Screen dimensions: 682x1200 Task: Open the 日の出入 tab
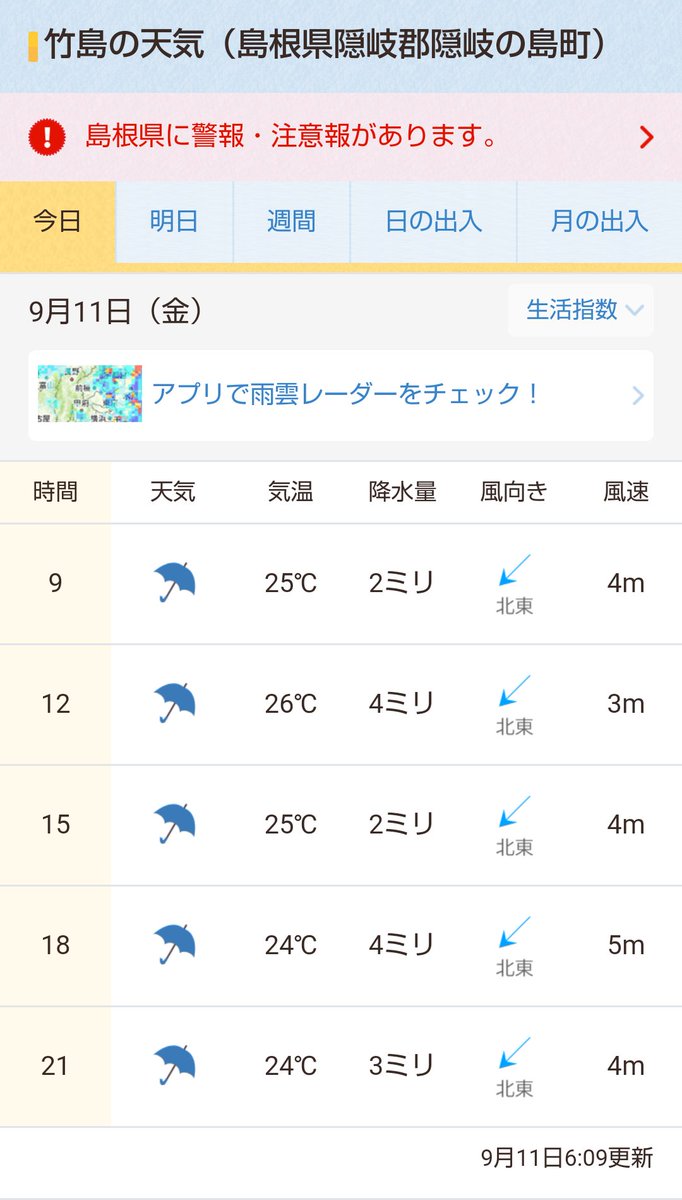[x=433, y=222]
